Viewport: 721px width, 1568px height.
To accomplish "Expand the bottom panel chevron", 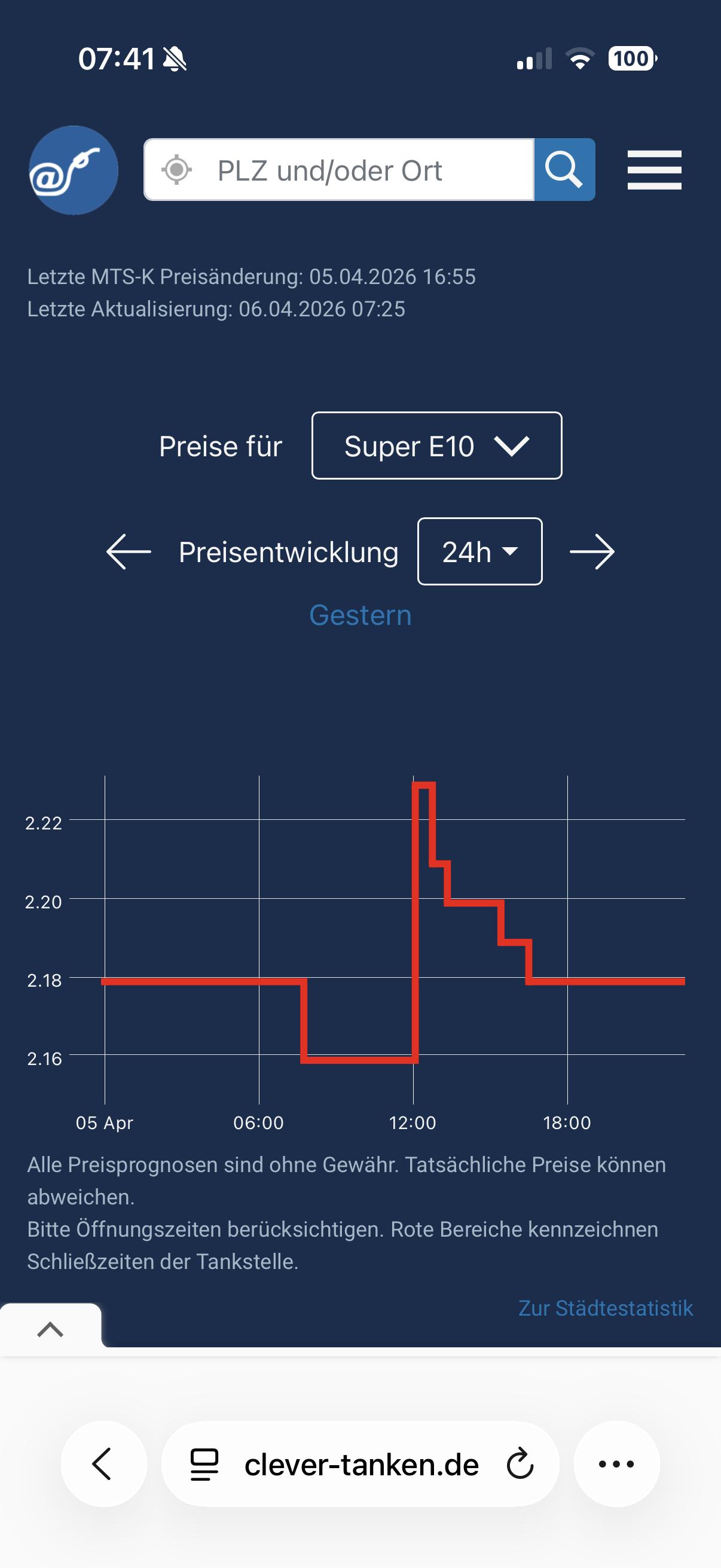I will (50, 1329).
